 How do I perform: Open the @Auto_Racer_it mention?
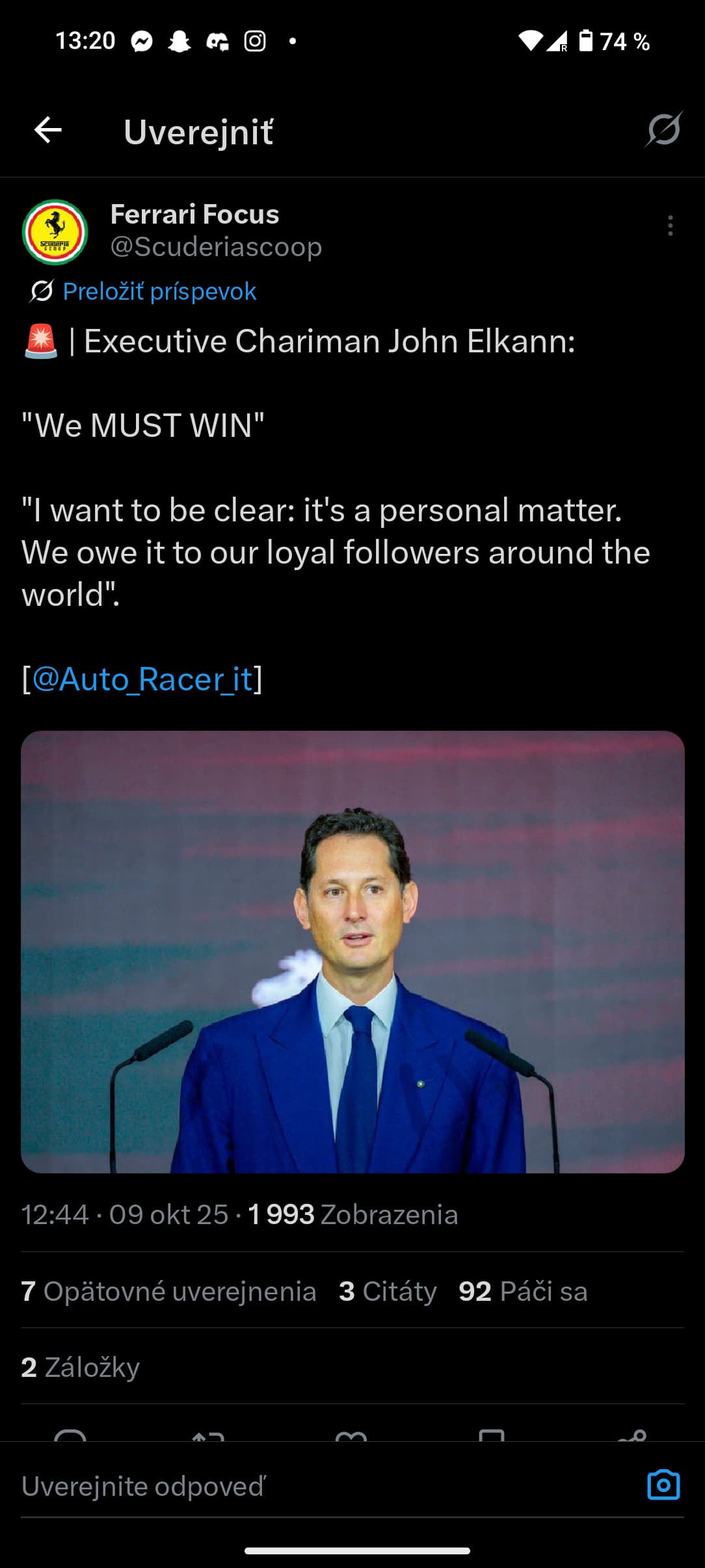point(142,679)
